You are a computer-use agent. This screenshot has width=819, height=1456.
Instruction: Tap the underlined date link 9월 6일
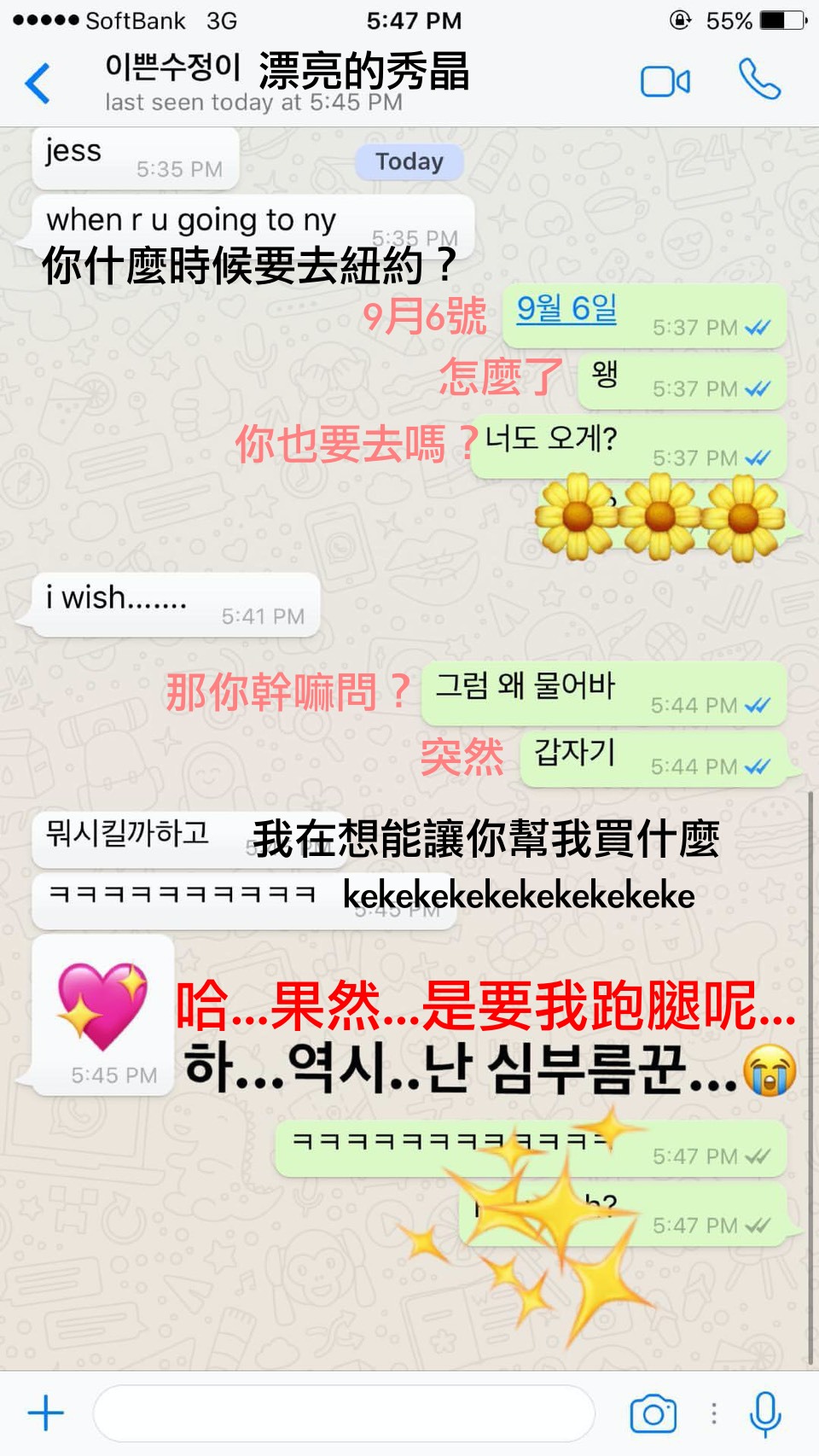click(566, 308)
